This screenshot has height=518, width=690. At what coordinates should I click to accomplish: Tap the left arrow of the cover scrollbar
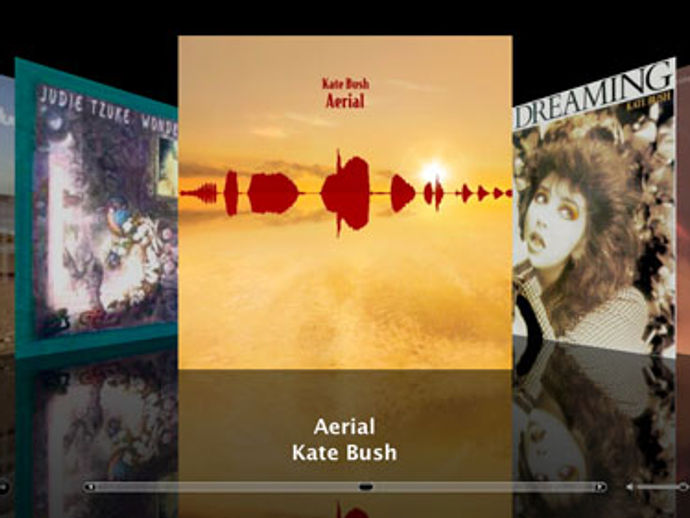pos(90,487)
